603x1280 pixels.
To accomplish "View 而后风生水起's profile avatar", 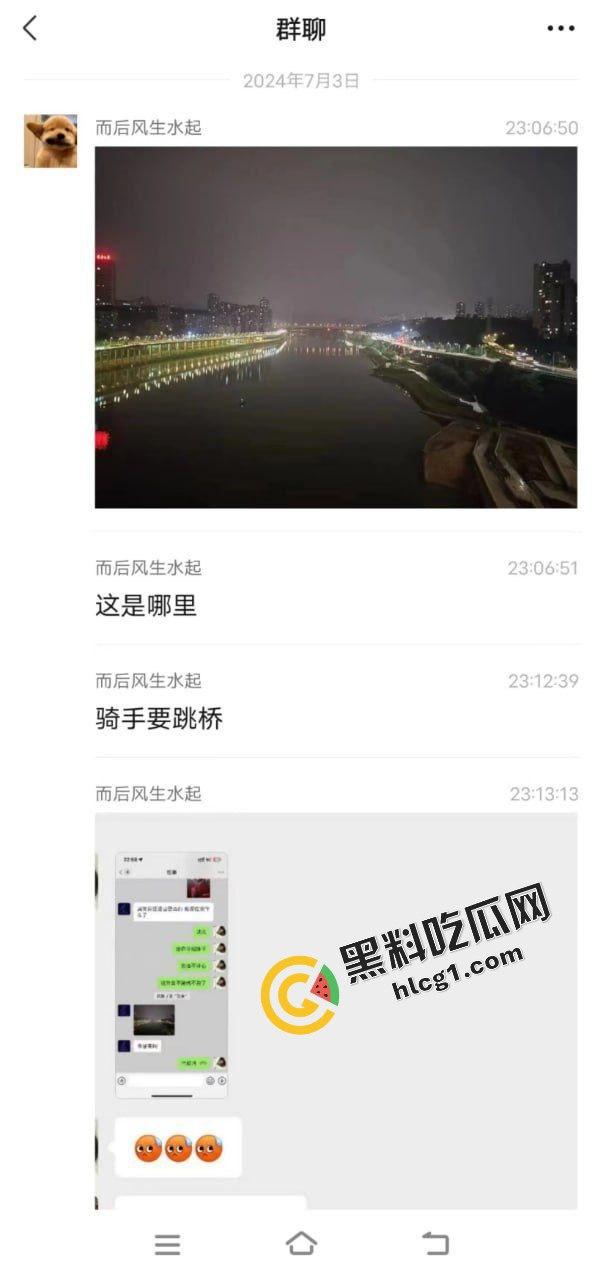I will [x=50, y=141].
